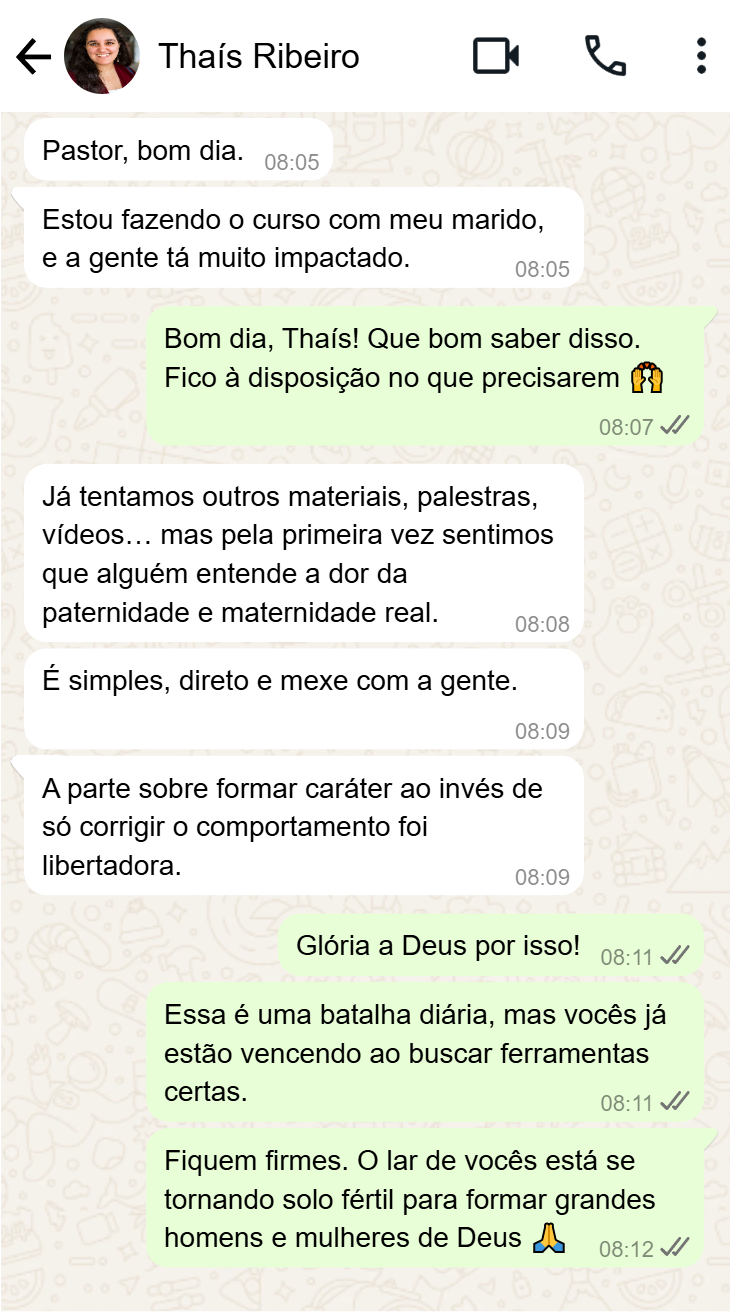Open Thaís Ribeiro's profile photo

coord(101,57)
